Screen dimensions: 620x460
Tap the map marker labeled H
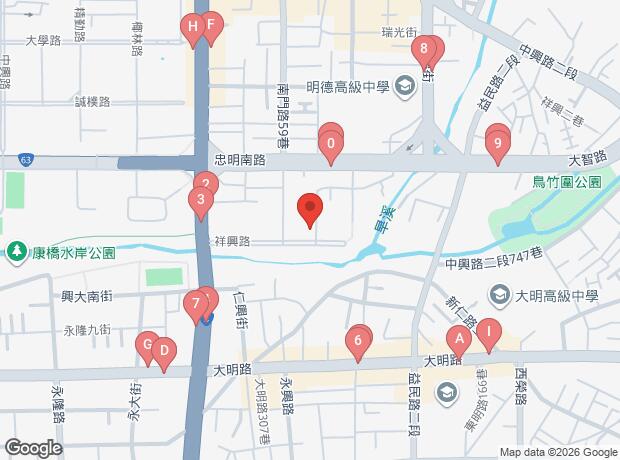pos(193,31)
